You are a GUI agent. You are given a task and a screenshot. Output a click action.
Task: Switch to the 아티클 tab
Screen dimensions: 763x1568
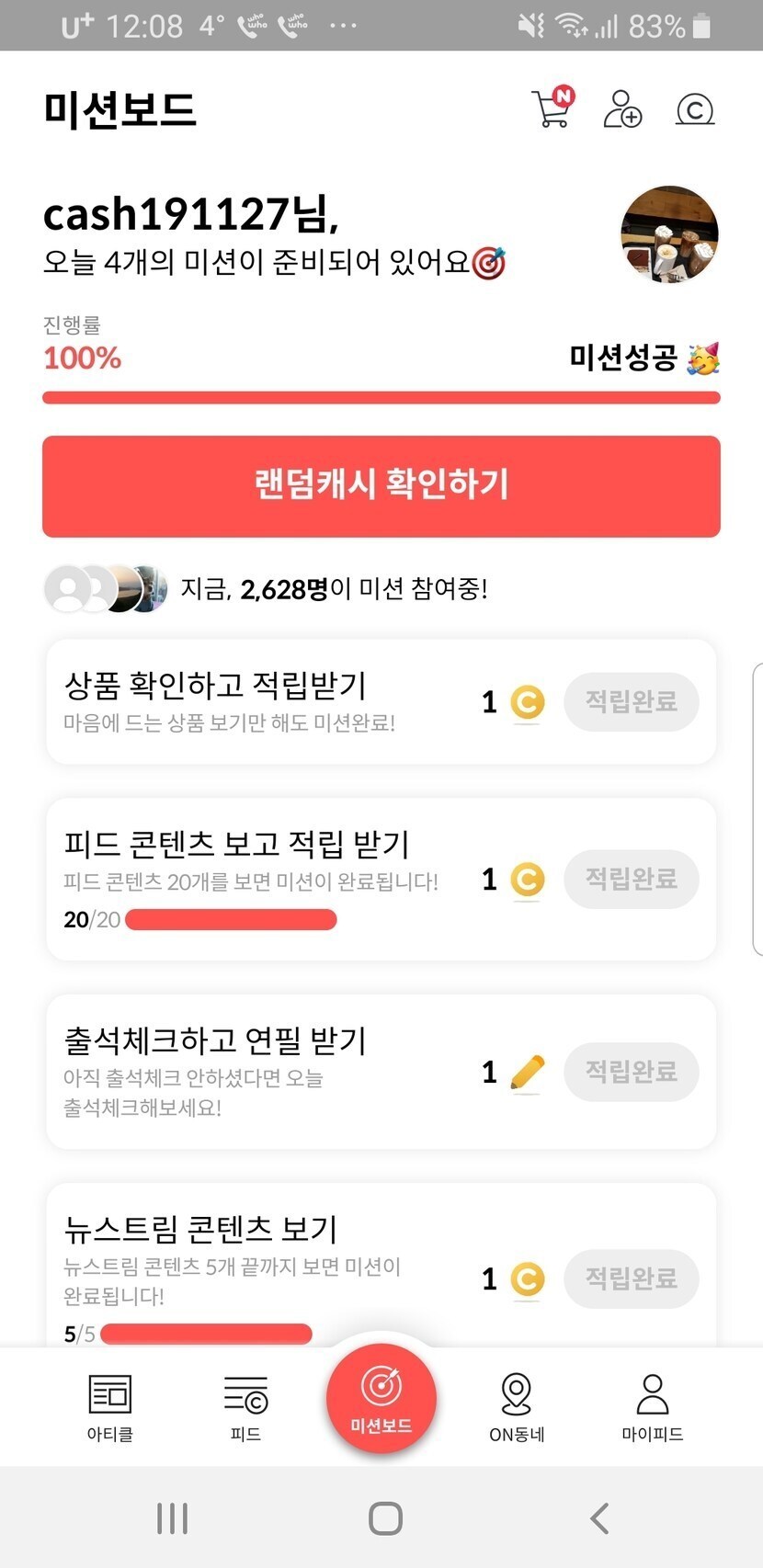coord(110,1407)
